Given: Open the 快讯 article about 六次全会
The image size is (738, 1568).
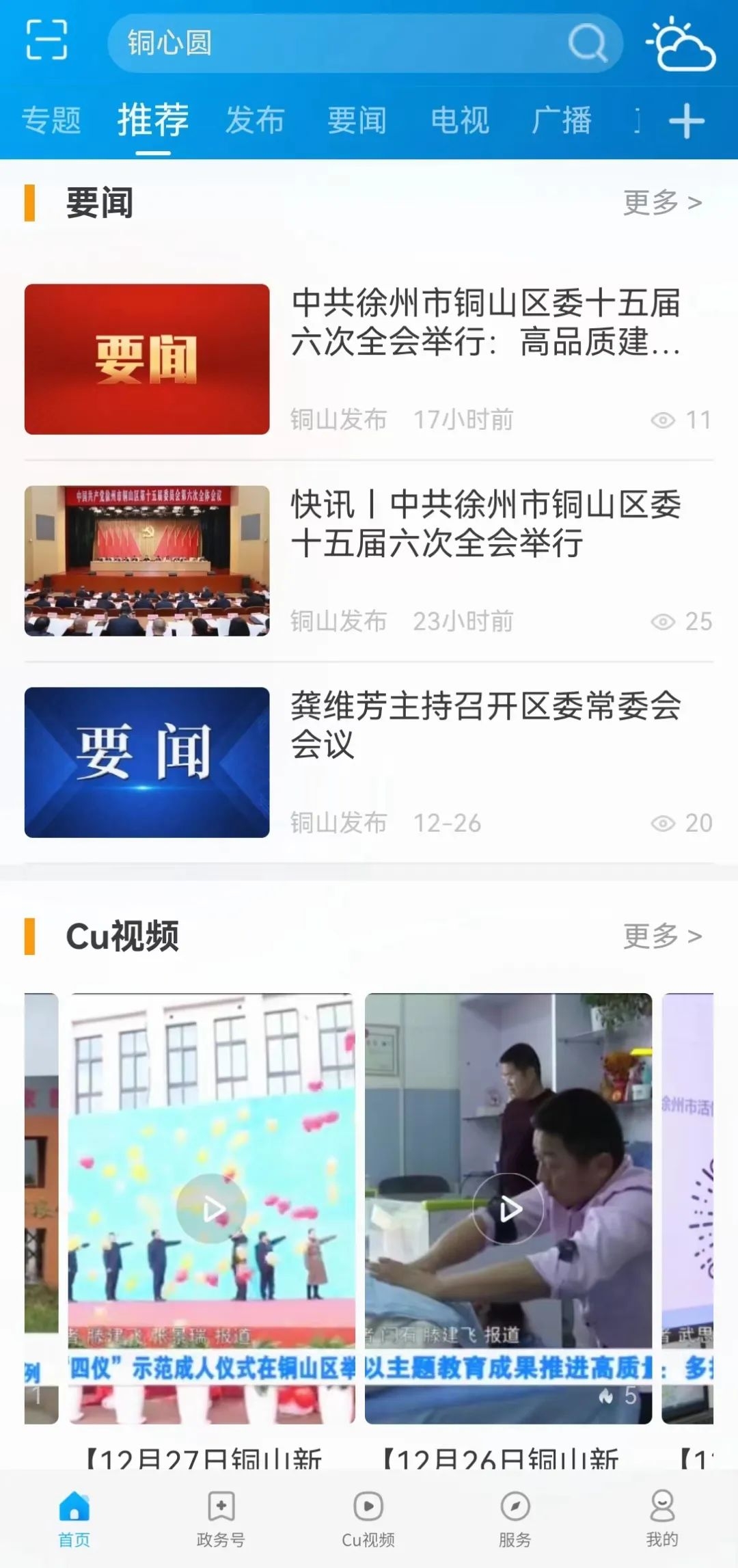Looking at the screenshot, I should (x=485, y=524).
